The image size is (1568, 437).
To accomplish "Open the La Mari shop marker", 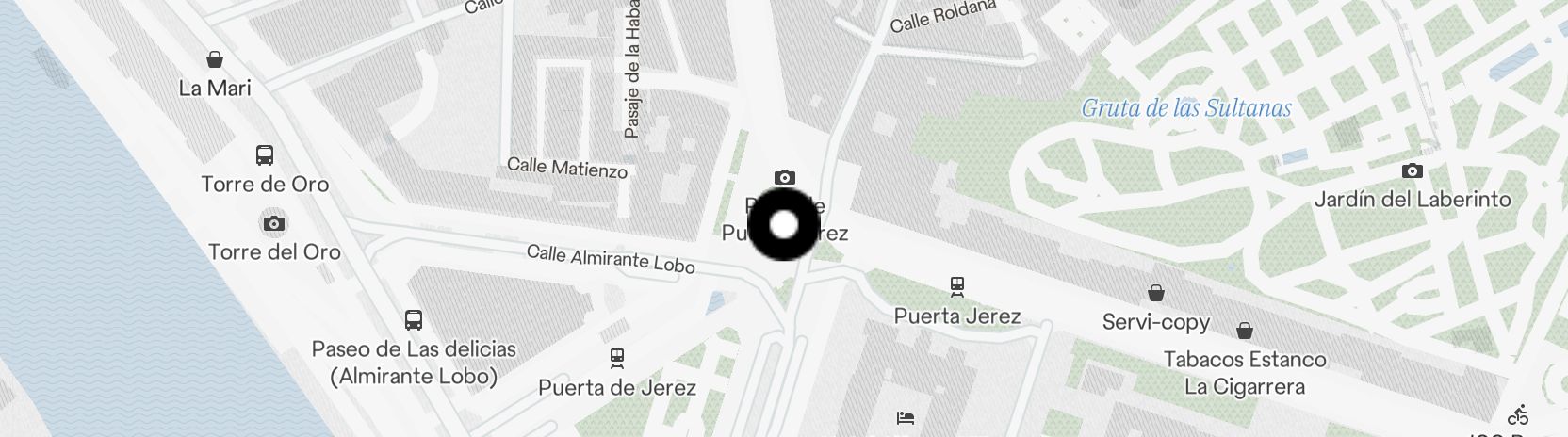I will [x=215, y=60].
